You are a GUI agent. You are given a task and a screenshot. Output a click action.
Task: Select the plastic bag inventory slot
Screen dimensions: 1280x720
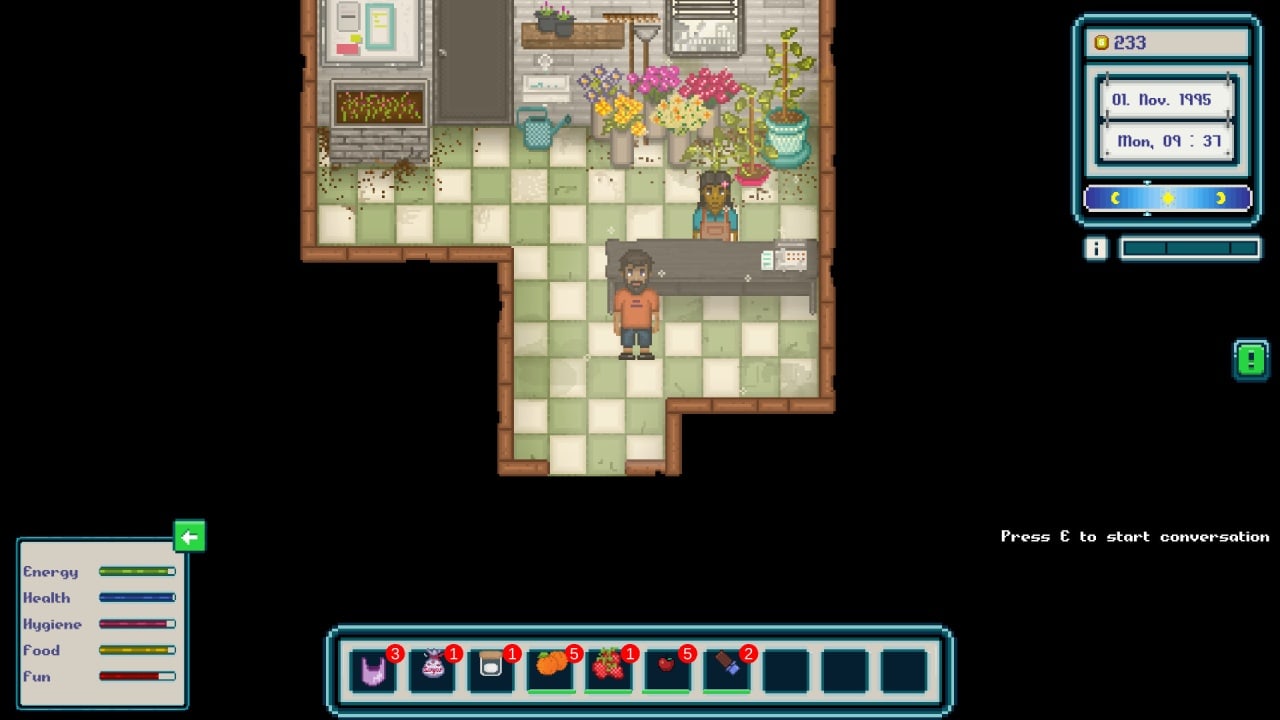tap(374, 670)
